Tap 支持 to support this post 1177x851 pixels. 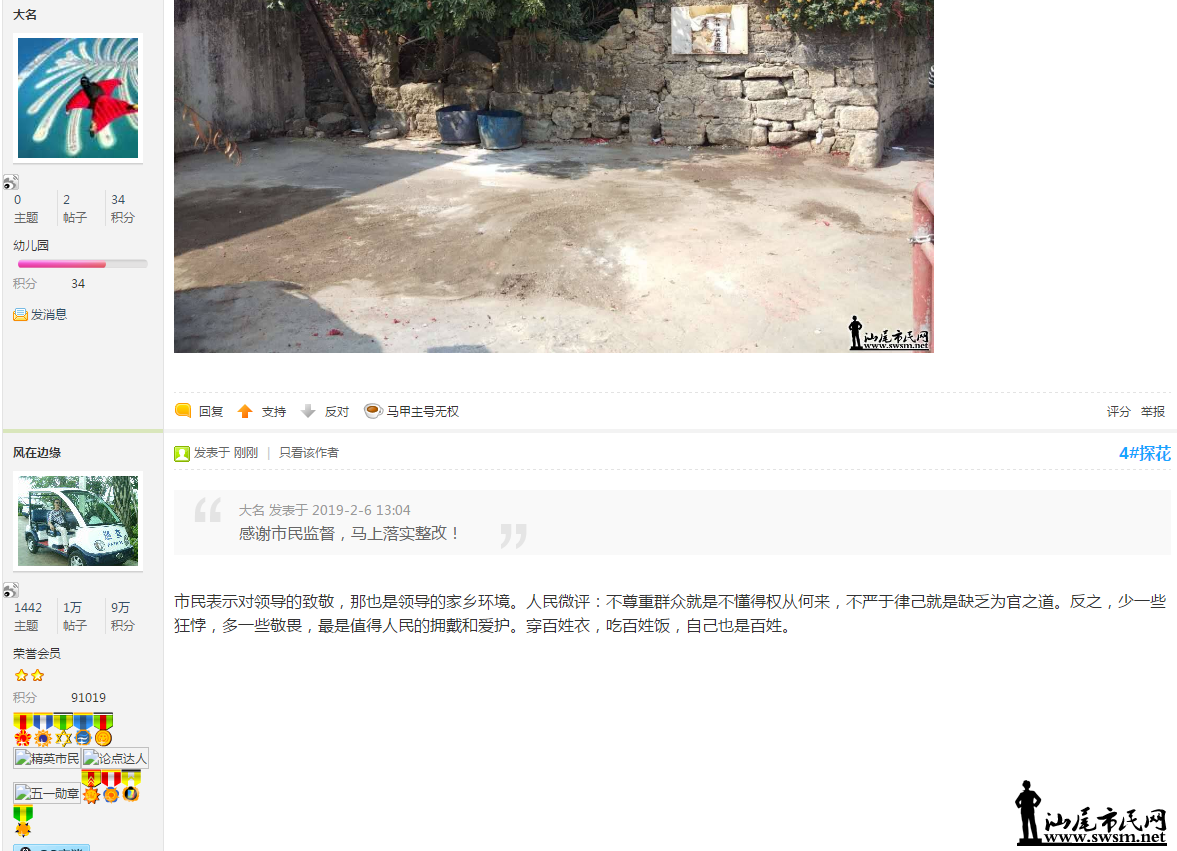pos(273,411)
